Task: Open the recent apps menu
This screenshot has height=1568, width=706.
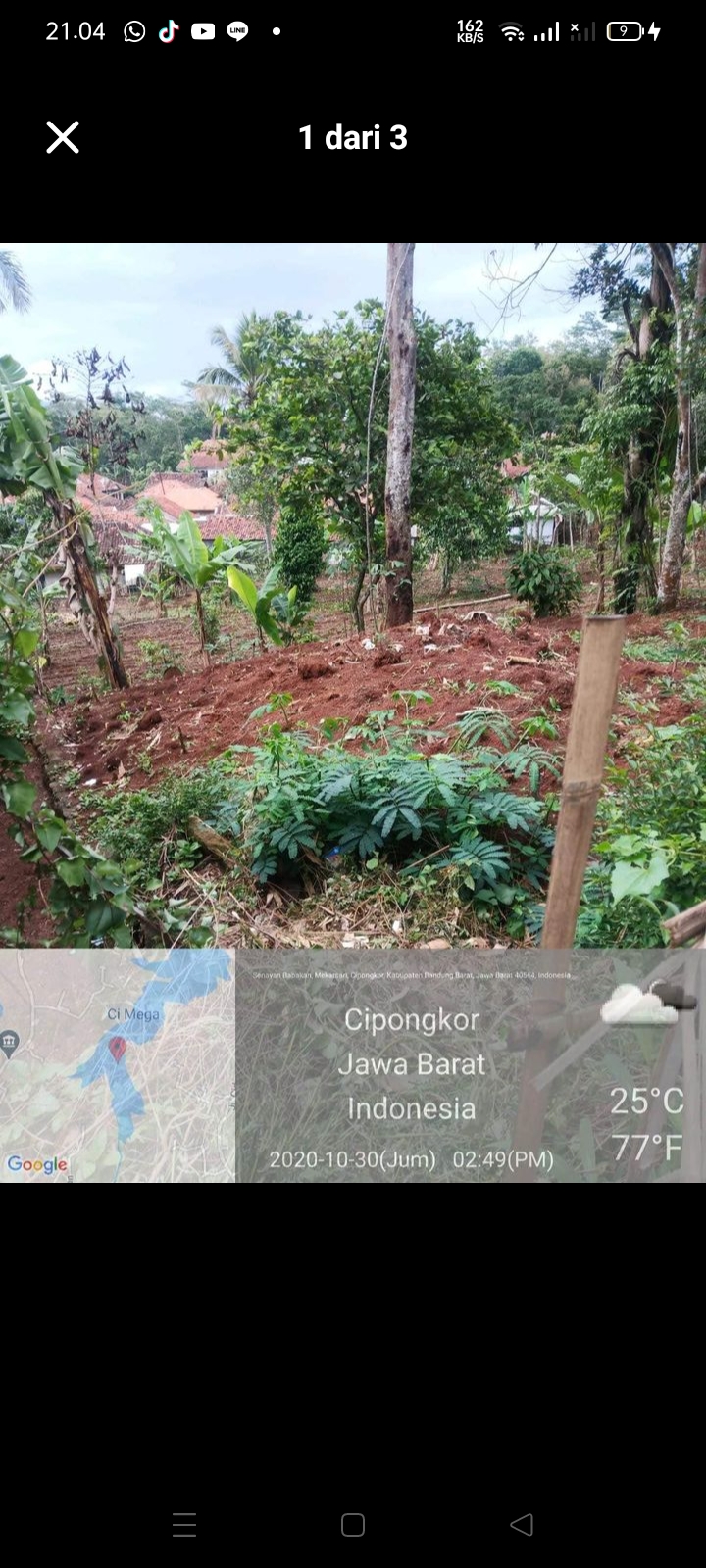Action: pyautogui.click(x=184, y=1524)
